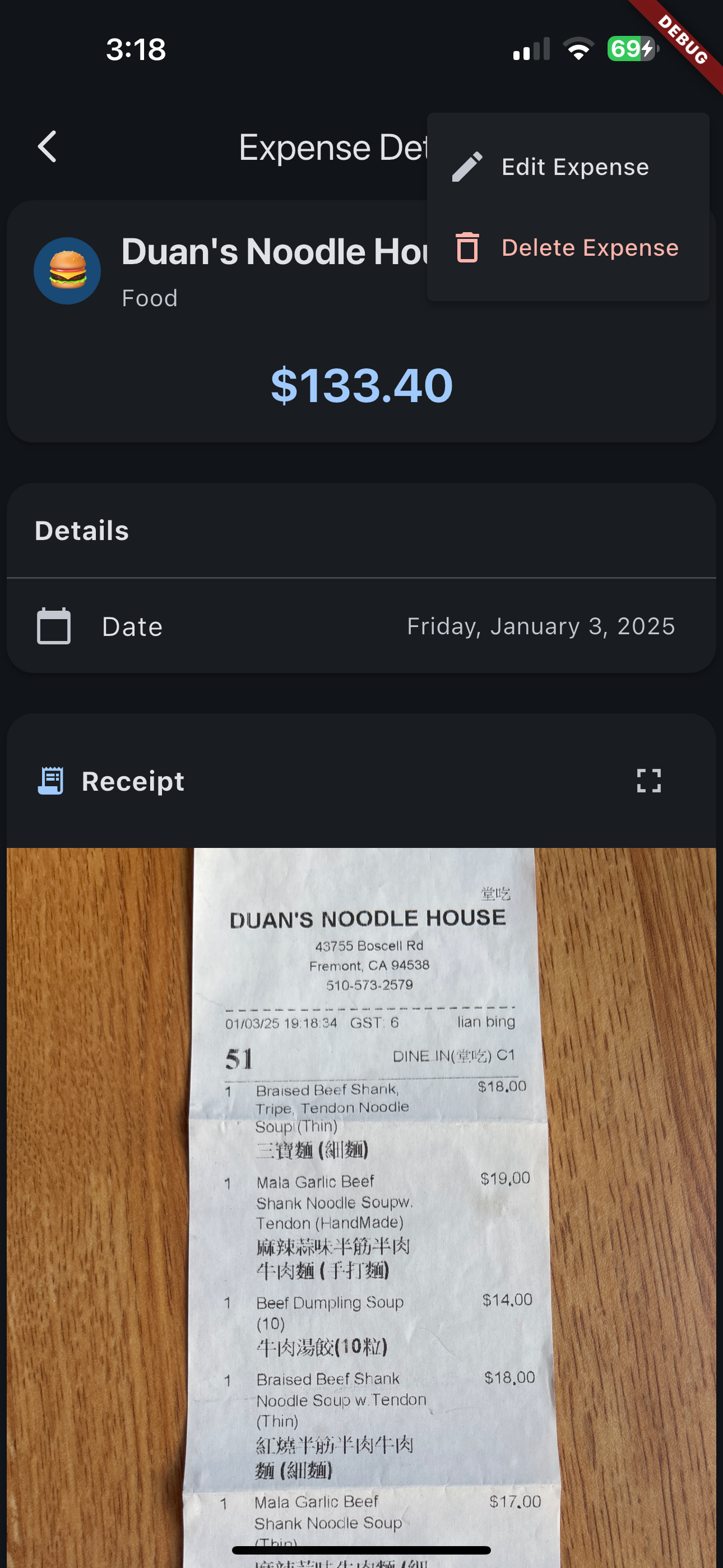This screenshot has width=723, height=1568.
Task: Open the receipt photo
Action: 361,1205
